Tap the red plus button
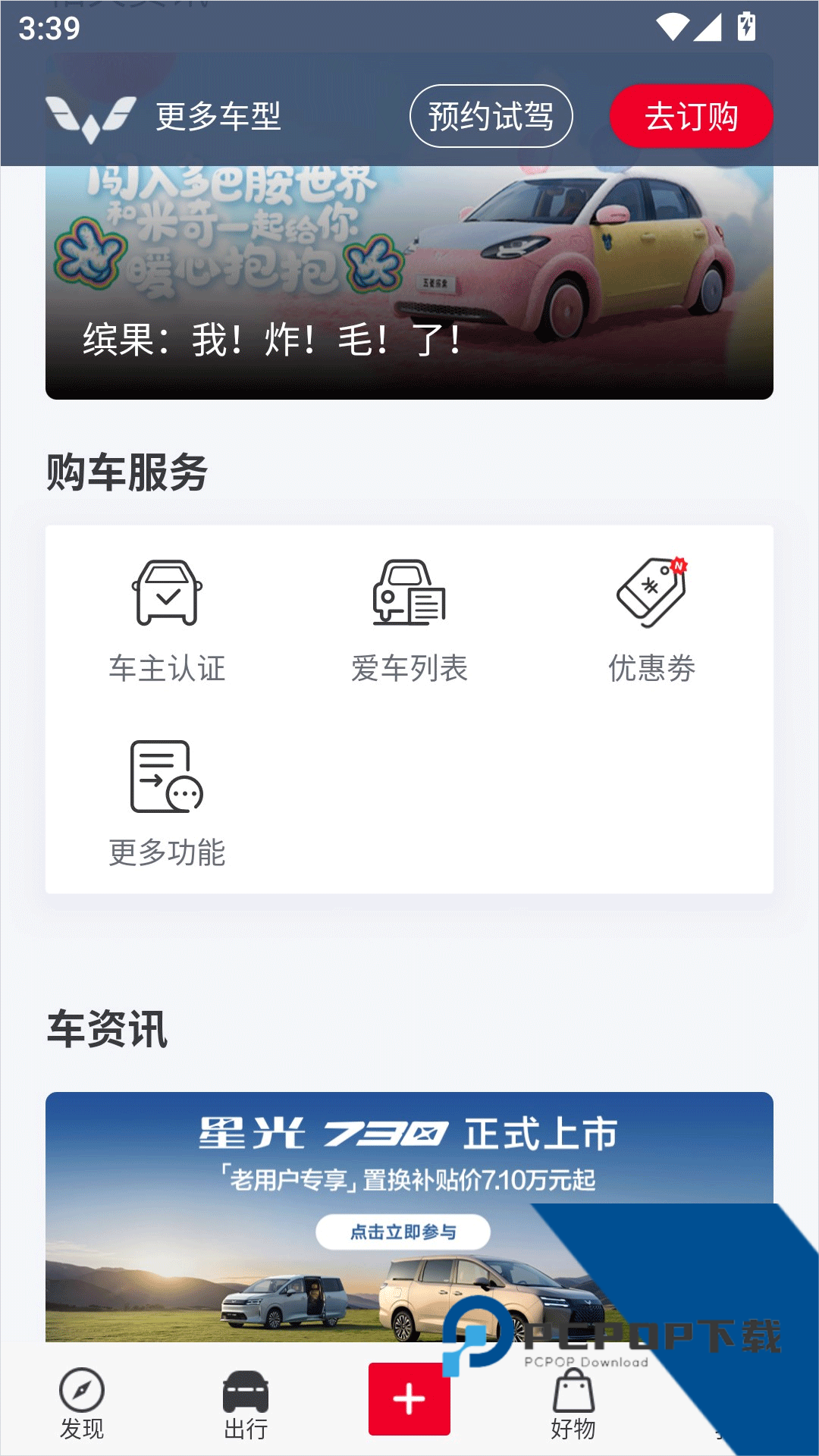819x1456 pixels. tap(409, 1399)
